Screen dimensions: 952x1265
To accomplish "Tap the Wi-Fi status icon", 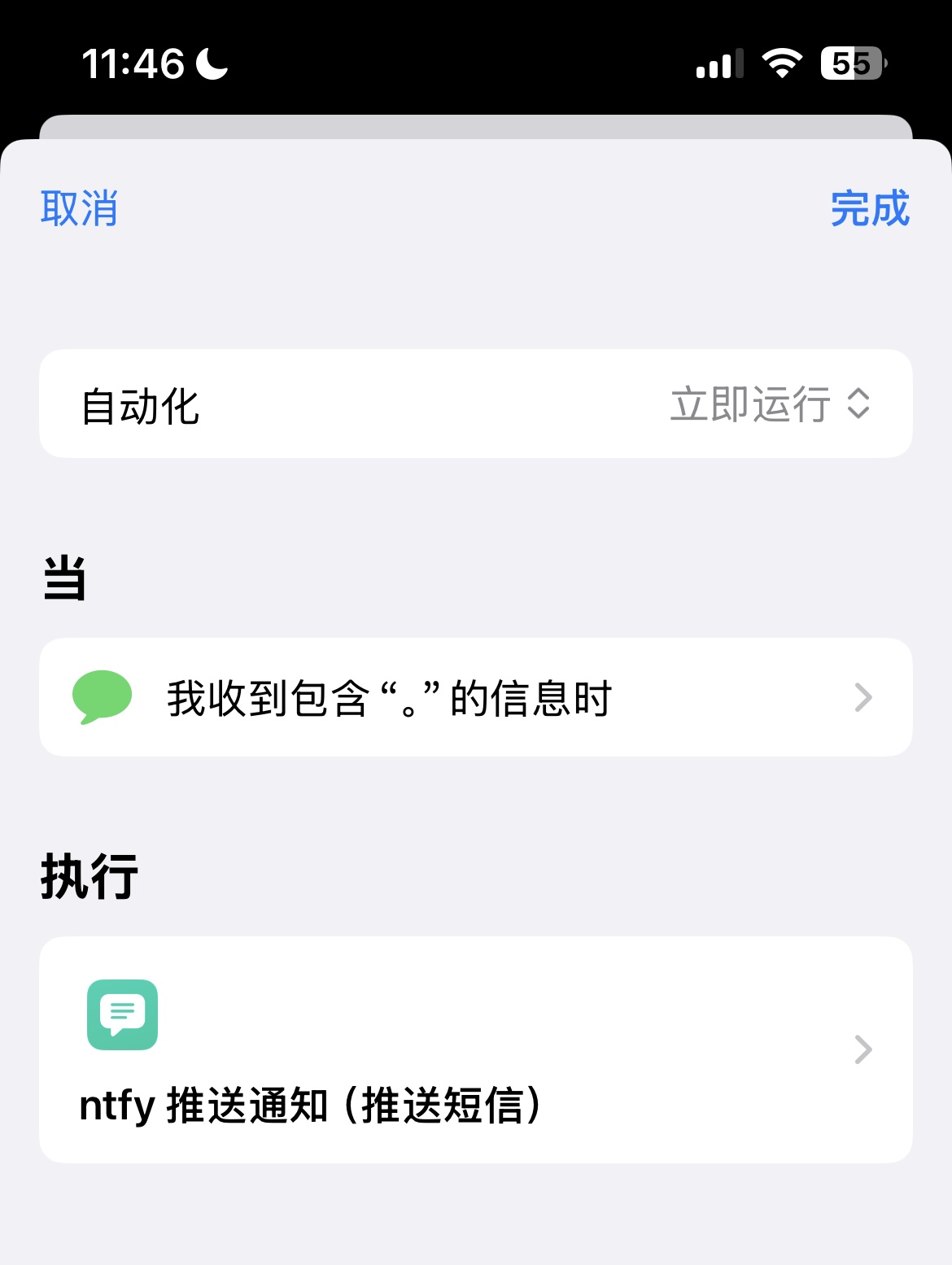I will click(x=780, y=63).
